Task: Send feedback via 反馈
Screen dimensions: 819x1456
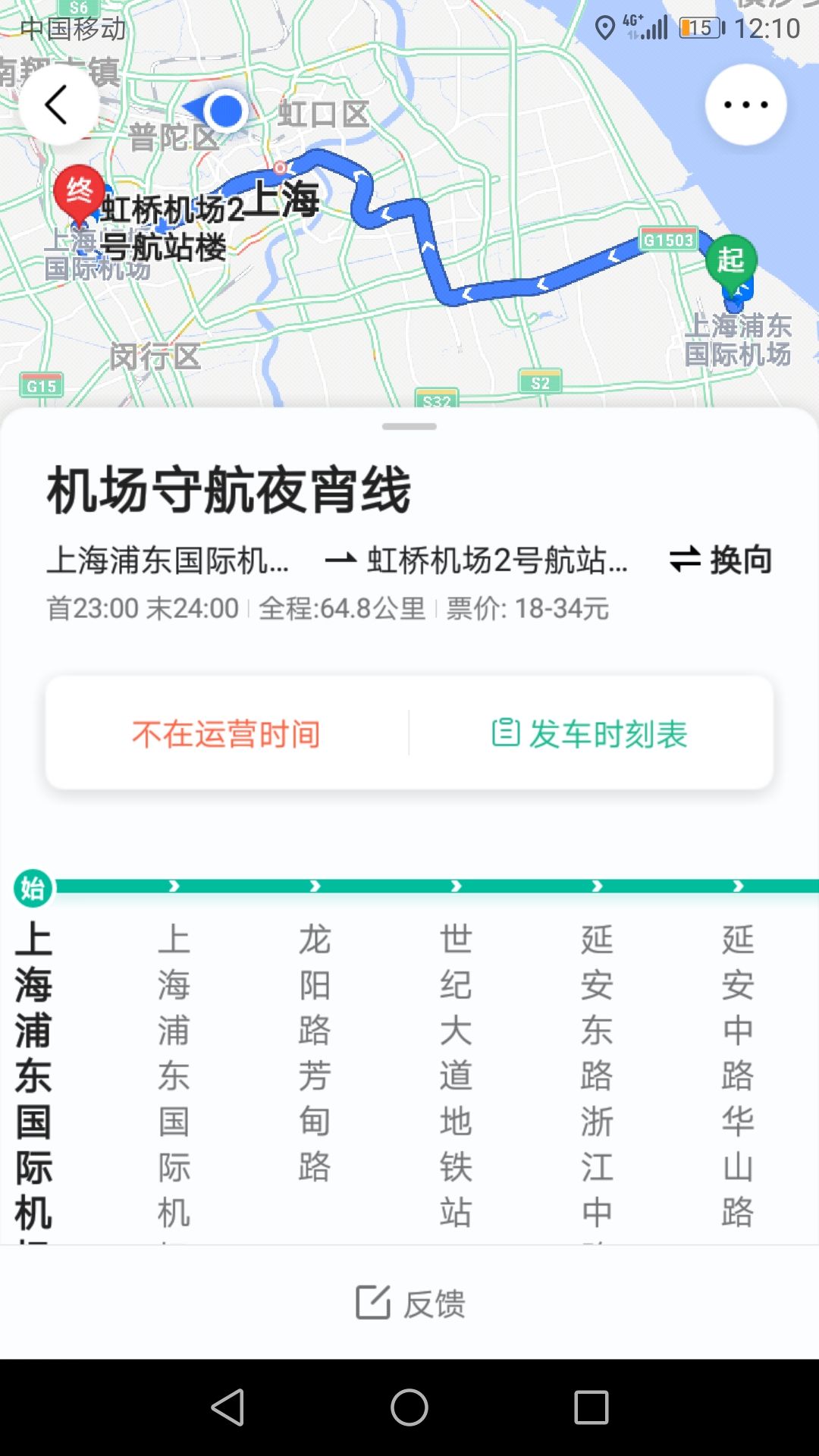Action: point(409,1303)
